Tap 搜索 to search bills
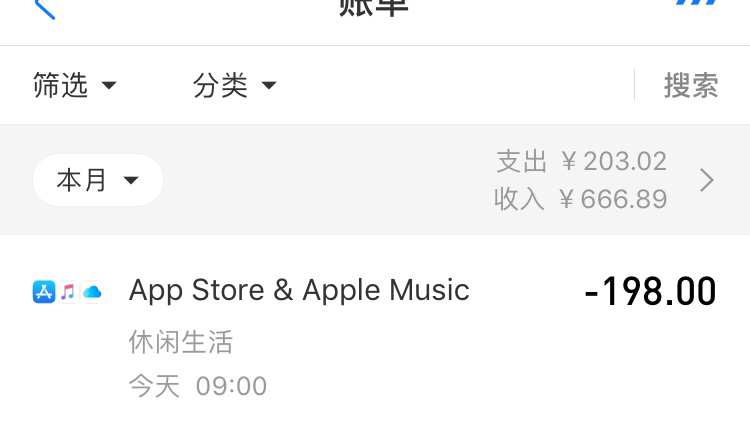 [x=691, y=86]
